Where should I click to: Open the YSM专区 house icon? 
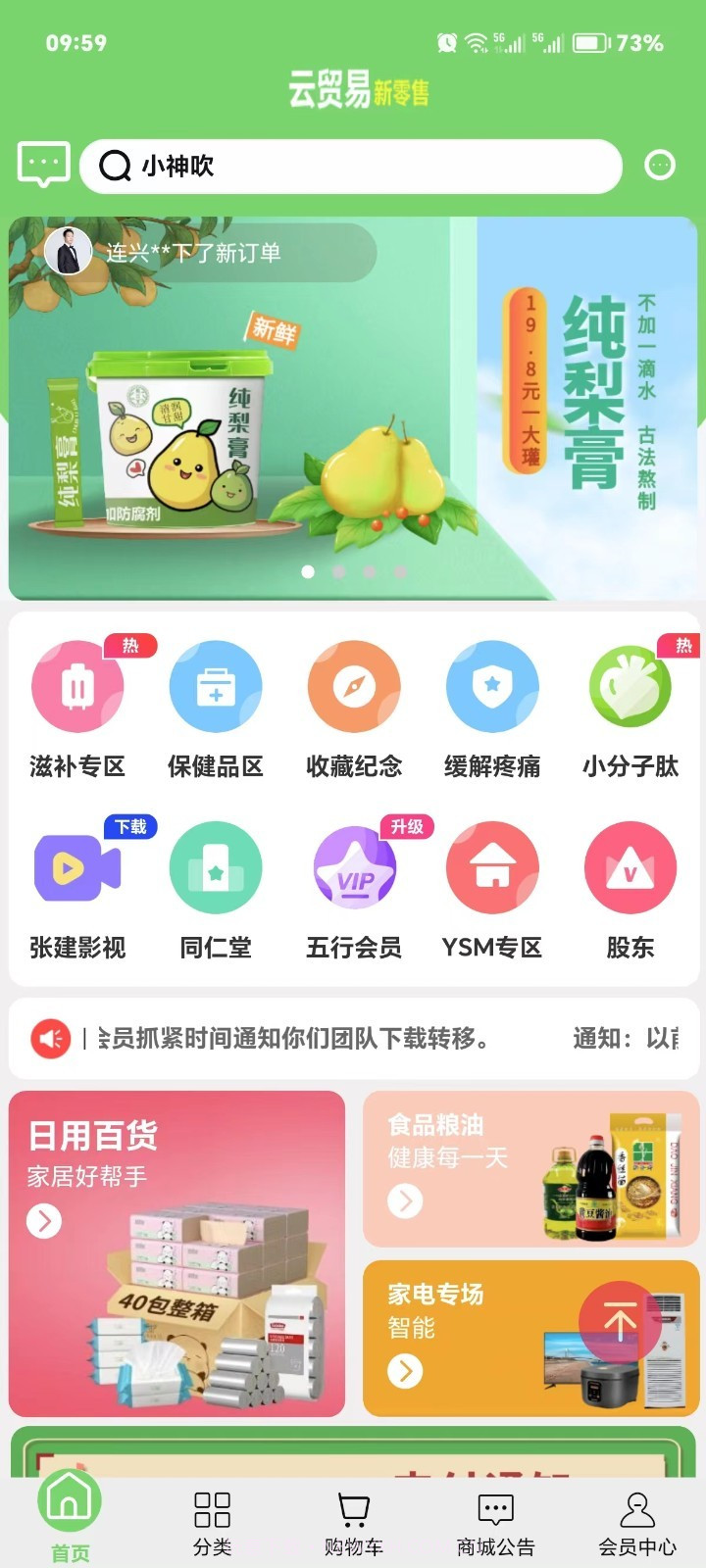pos(492,867)
